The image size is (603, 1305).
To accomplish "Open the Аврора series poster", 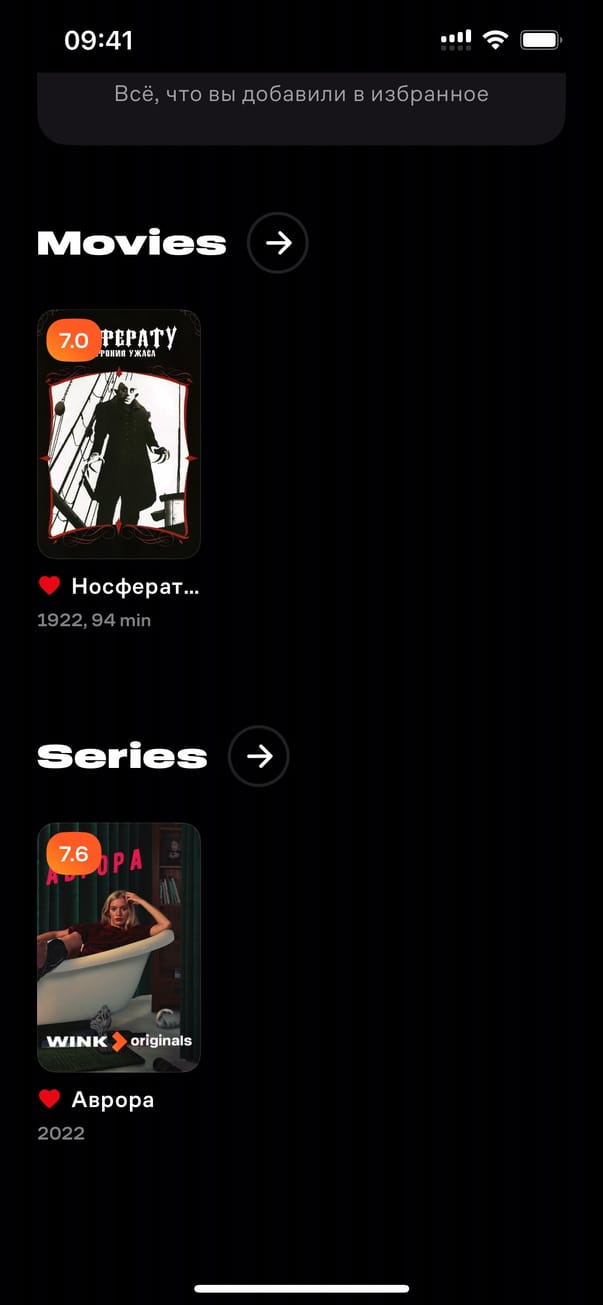I will [x=119, y=948].
